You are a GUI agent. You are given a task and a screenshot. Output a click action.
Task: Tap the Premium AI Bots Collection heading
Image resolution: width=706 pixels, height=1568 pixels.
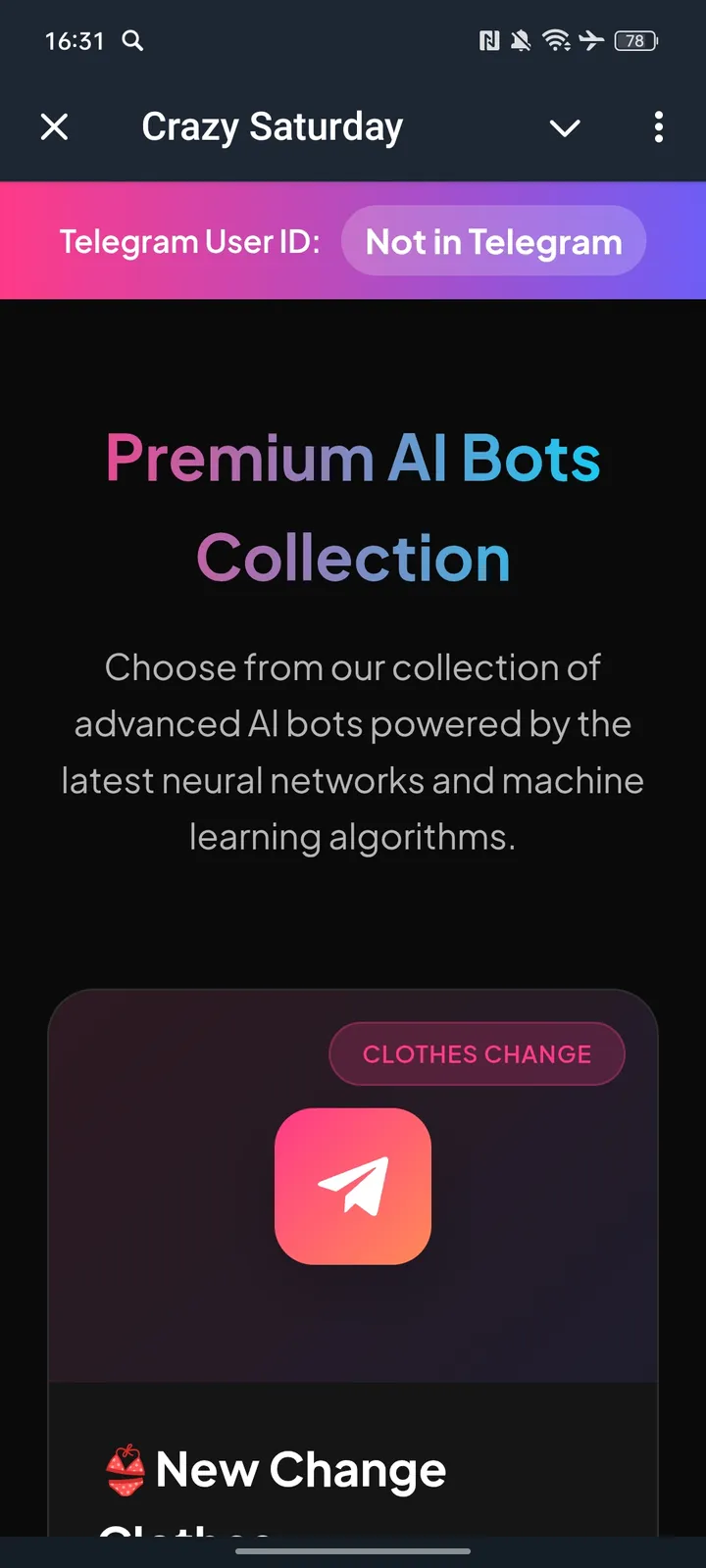pyautogui.click(x=353, y=507)
